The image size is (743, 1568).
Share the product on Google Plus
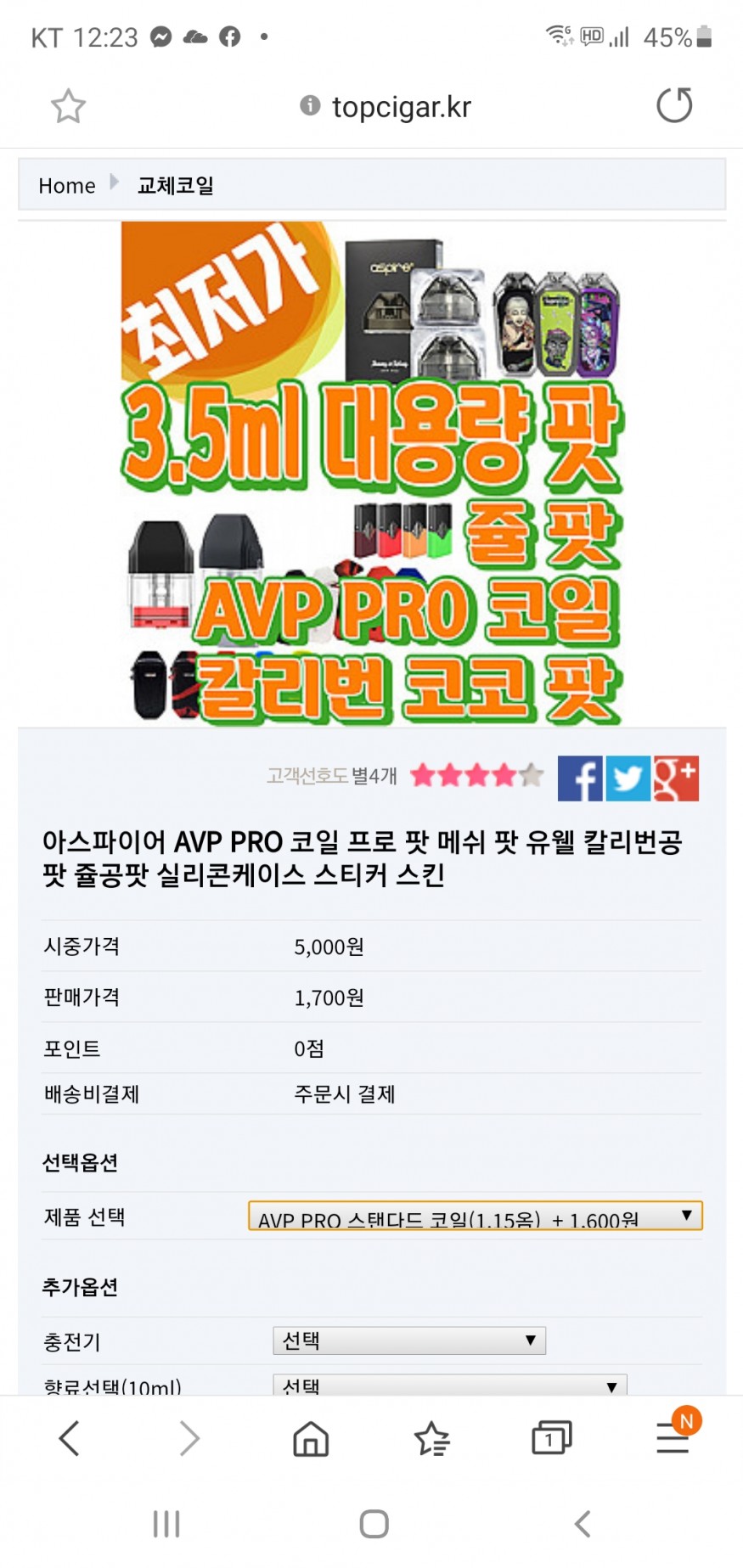[676, 778]
